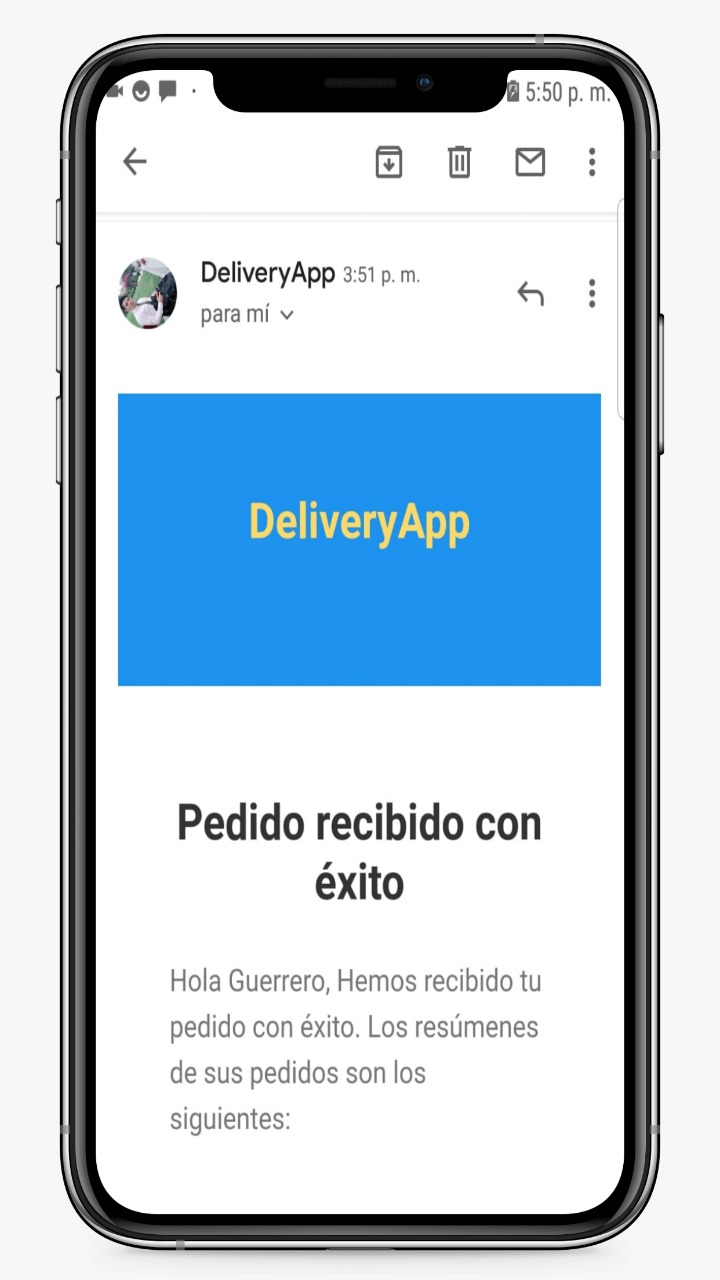720x1280 pixels.
Task: Expand recipient details next to 'para mí'
Action: 287,315
